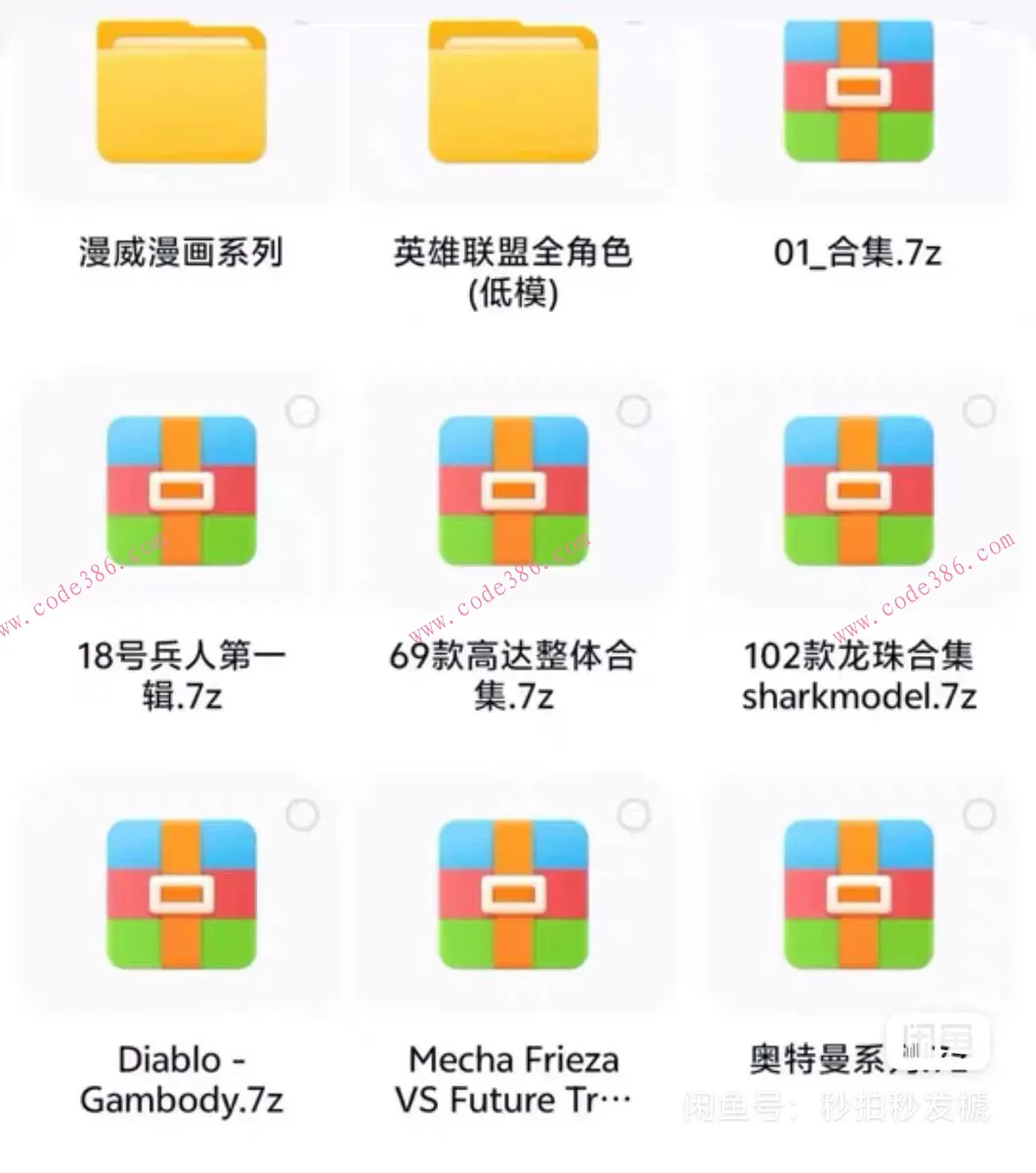Open the 奥特曼系列 archive icon
The width and height of the screenshot is (1036, 1173).
858,894
